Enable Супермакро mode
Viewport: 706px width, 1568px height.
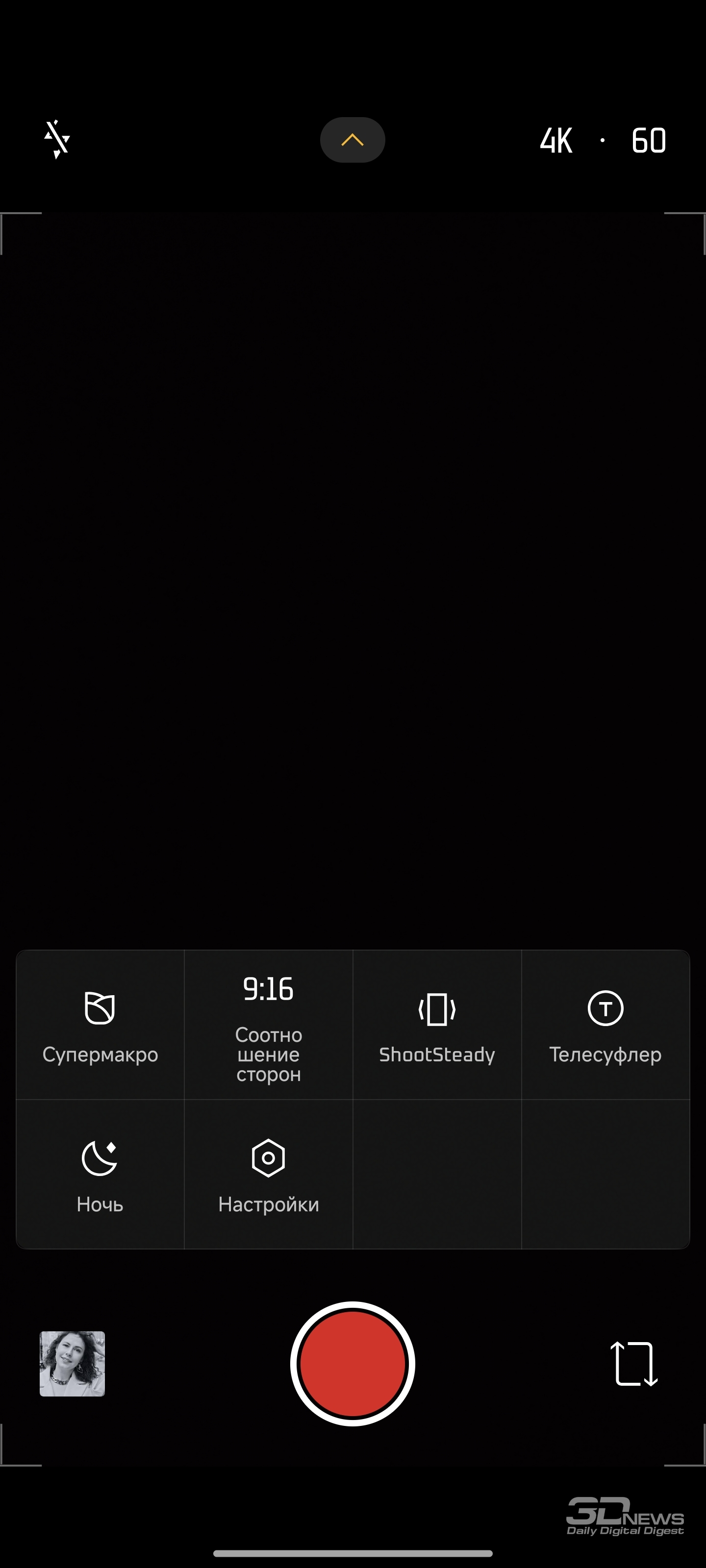click(100, 1025)
